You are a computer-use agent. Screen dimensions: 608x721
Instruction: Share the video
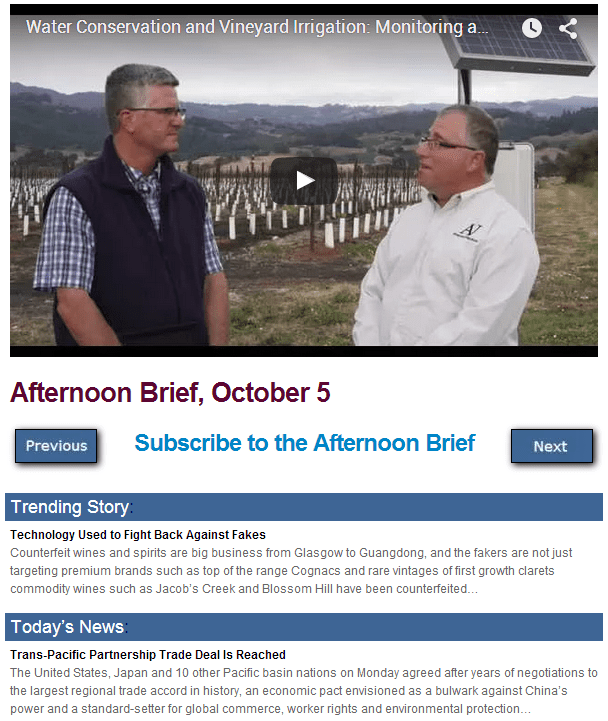569,28
